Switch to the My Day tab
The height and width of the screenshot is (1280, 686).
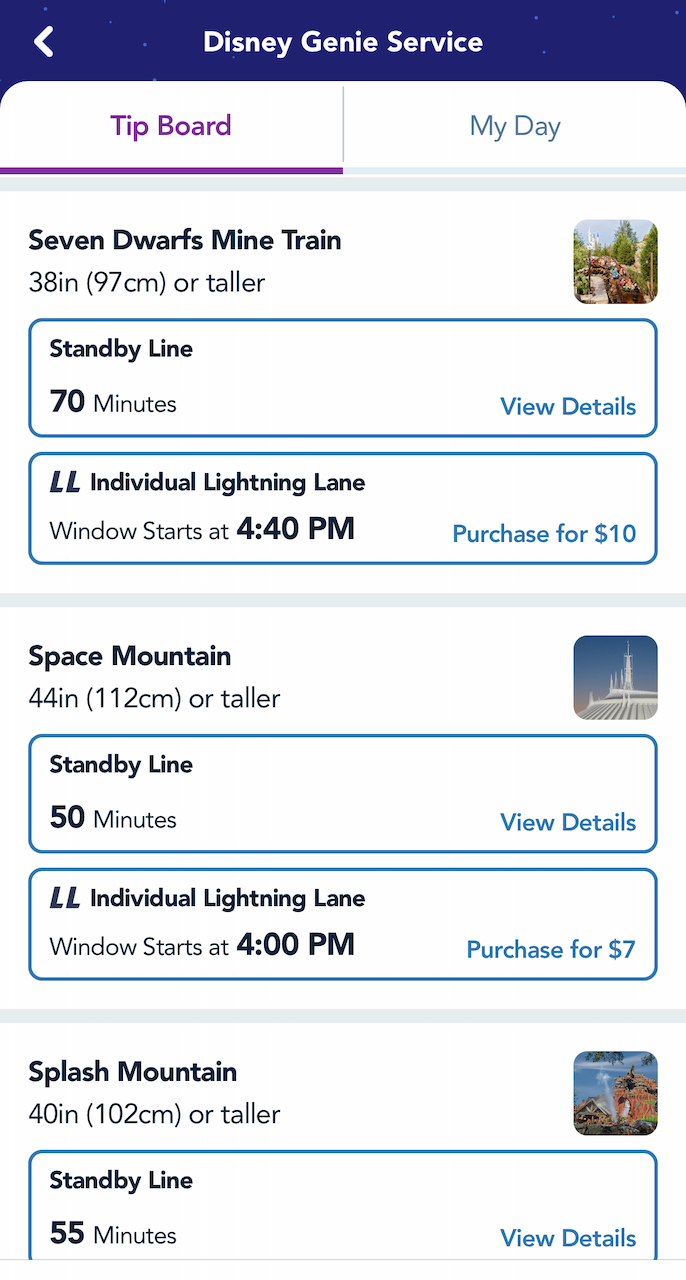click(514, 127)
